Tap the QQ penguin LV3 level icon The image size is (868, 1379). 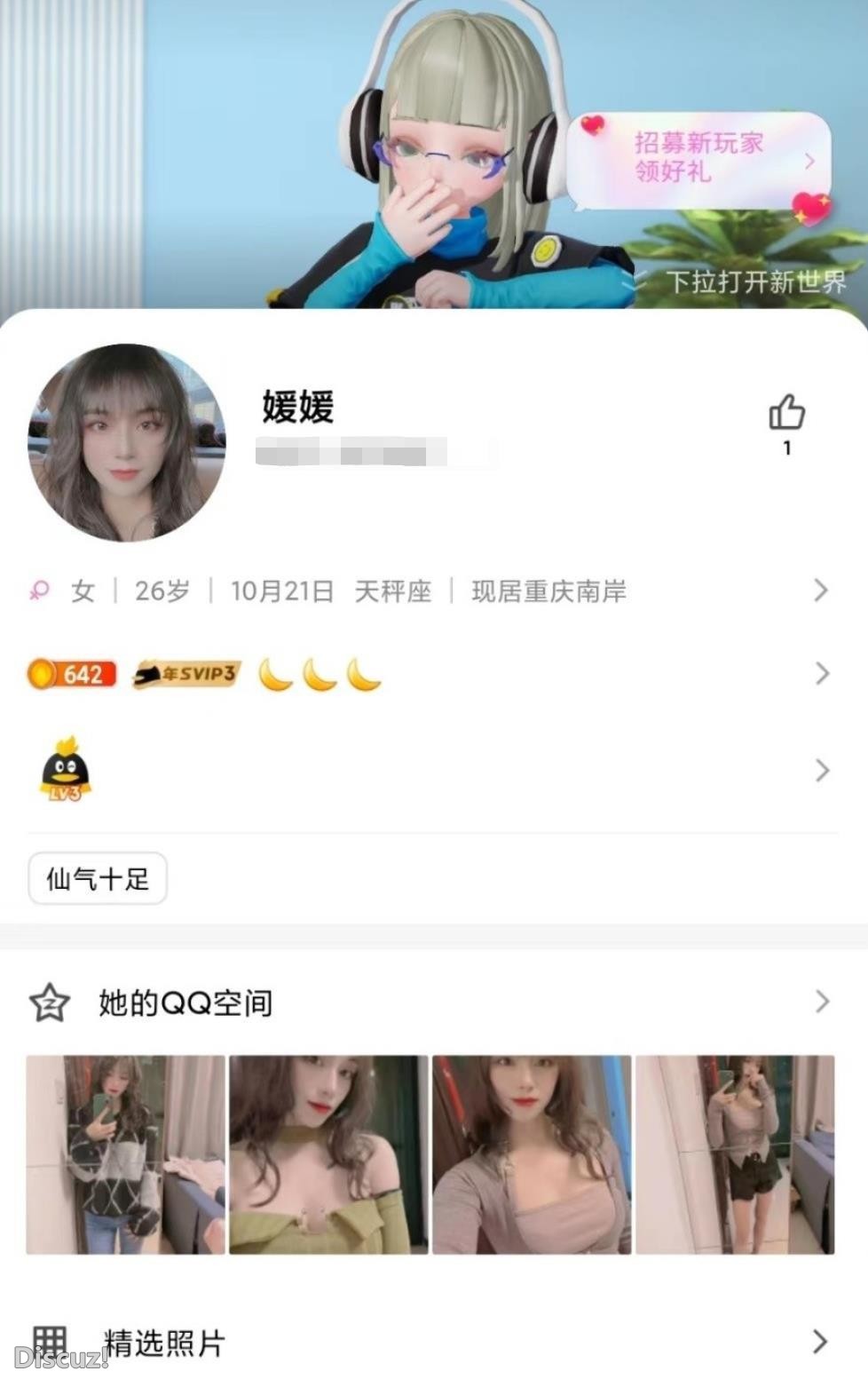click(x=67, y=769)
